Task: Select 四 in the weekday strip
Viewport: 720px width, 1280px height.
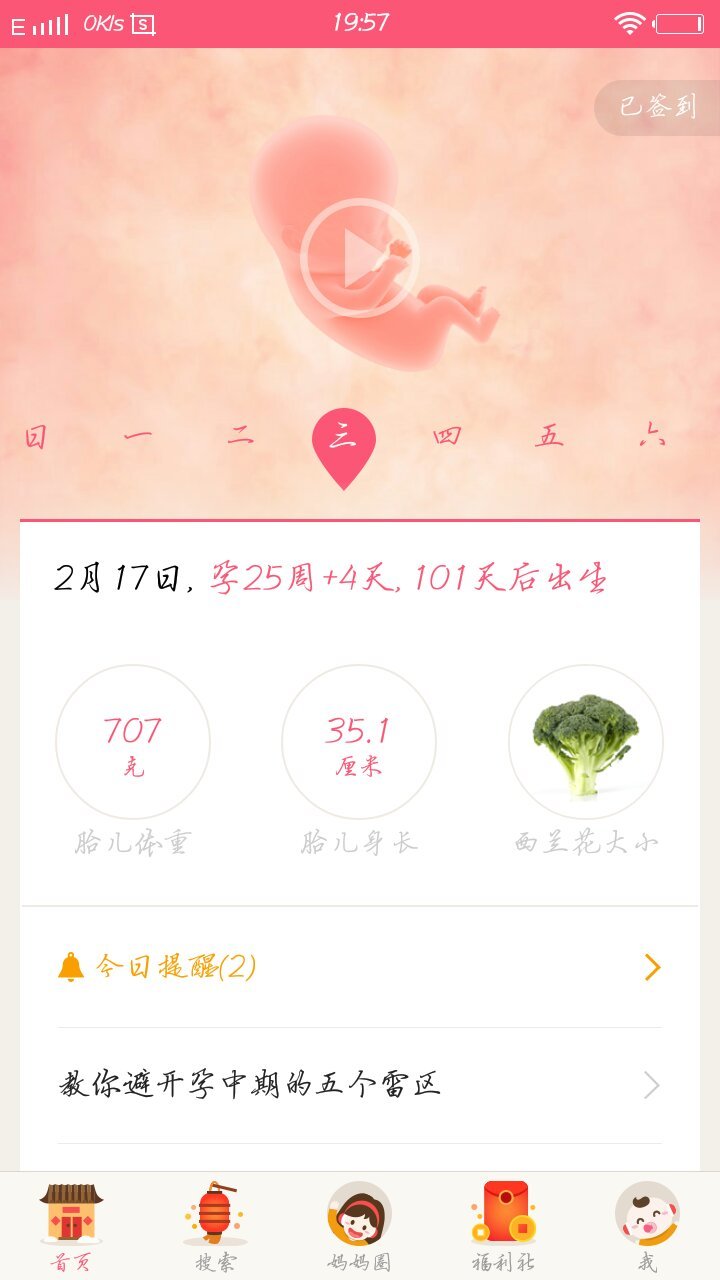Action: coord(447,437)
